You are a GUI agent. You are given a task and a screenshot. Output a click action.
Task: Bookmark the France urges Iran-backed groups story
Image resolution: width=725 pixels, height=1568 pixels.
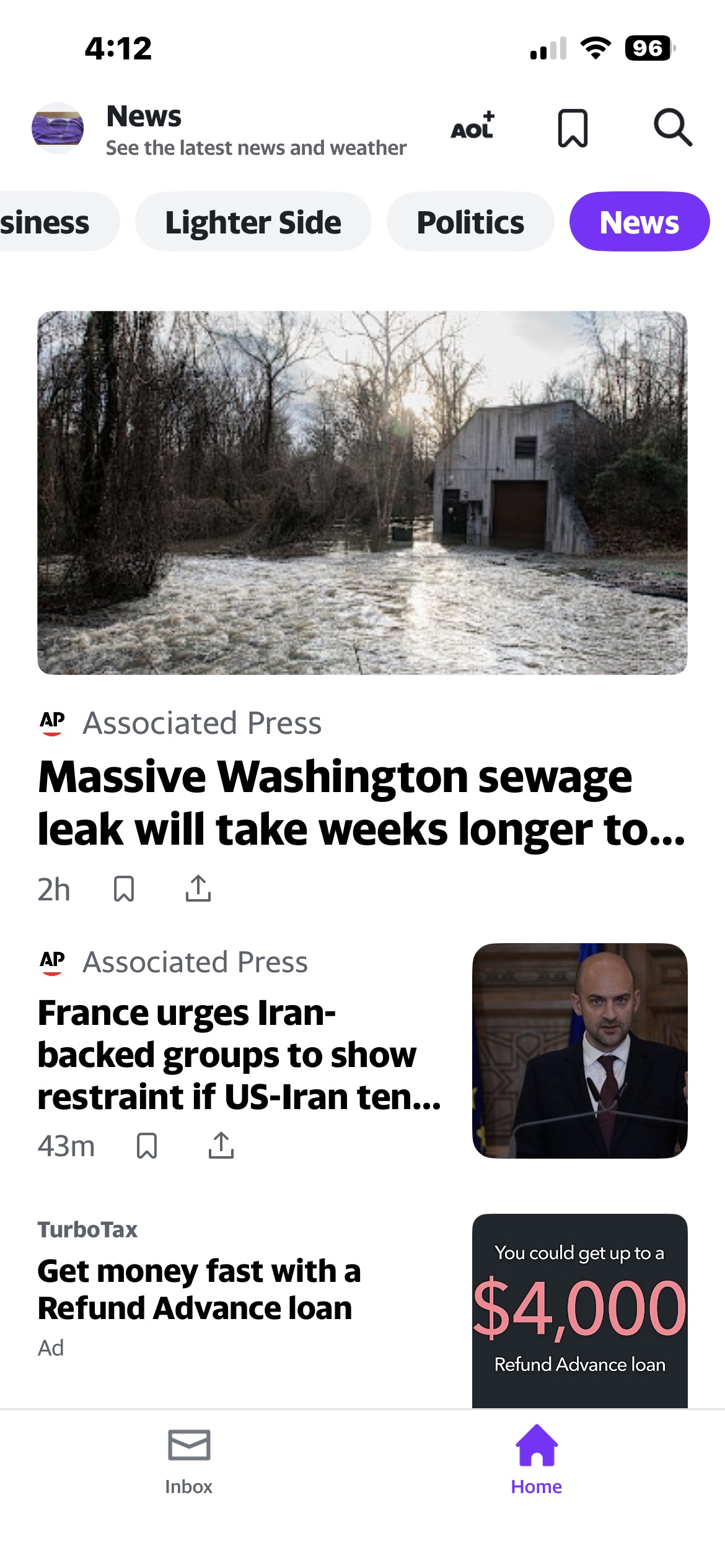(147, 1146)
